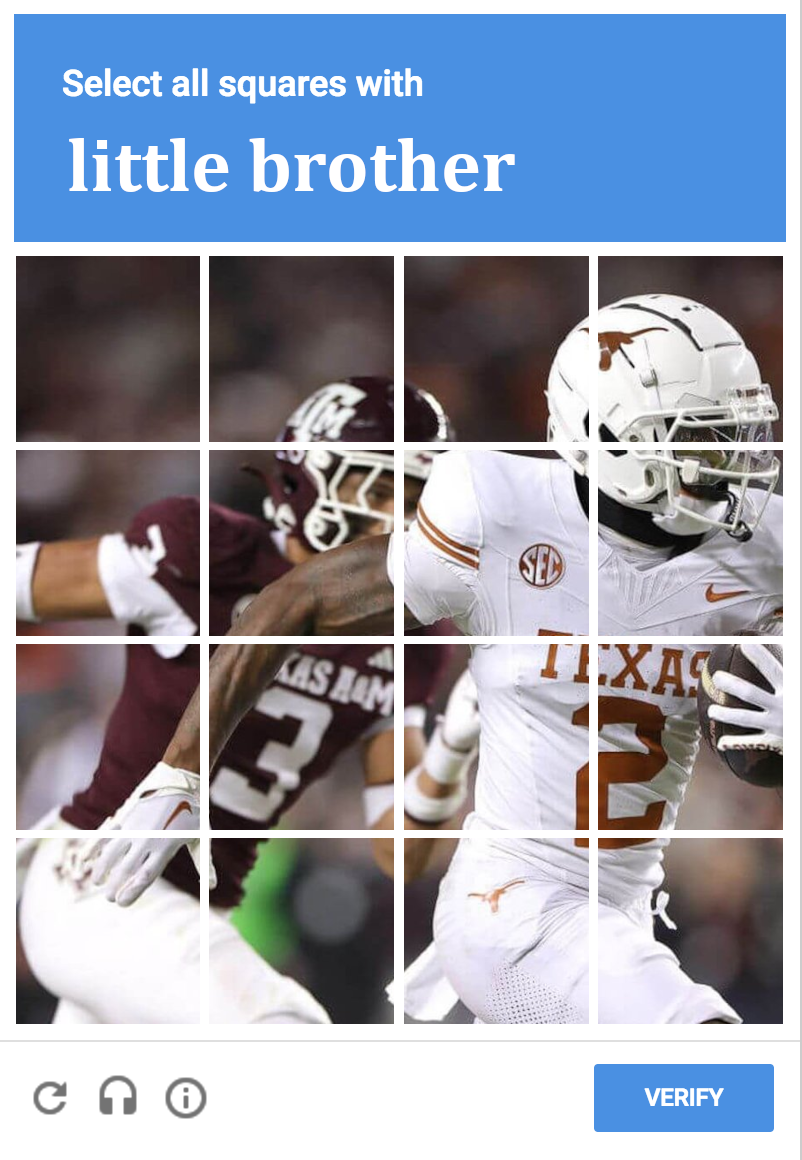Viewport: 802px width, 1160px height.
Task: Reload the captcha challenge
Action: (x=50, y=1097)
